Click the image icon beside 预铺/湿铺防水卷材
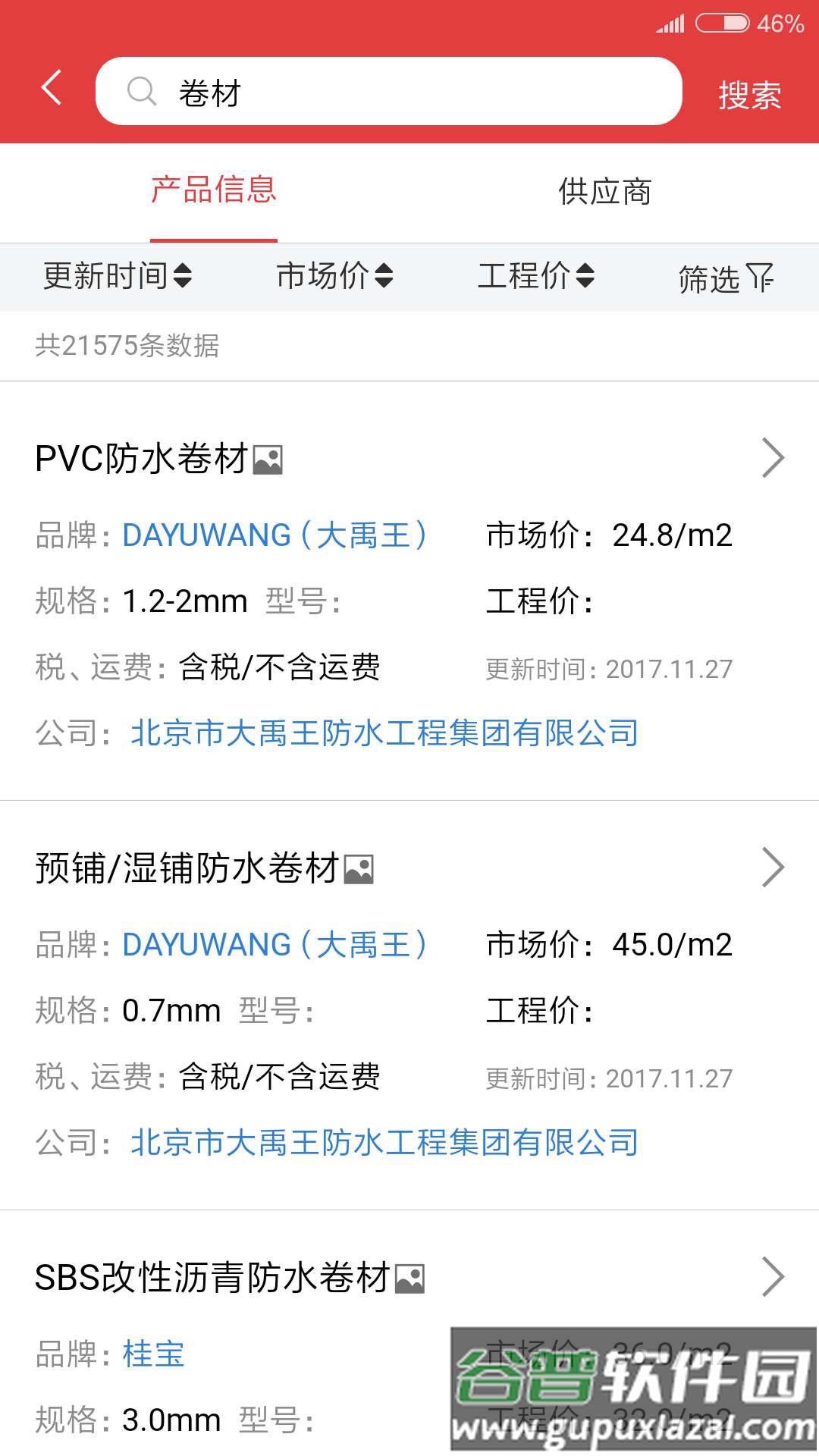Viewport: 819px width, 1456px height. tap(359, 871)
